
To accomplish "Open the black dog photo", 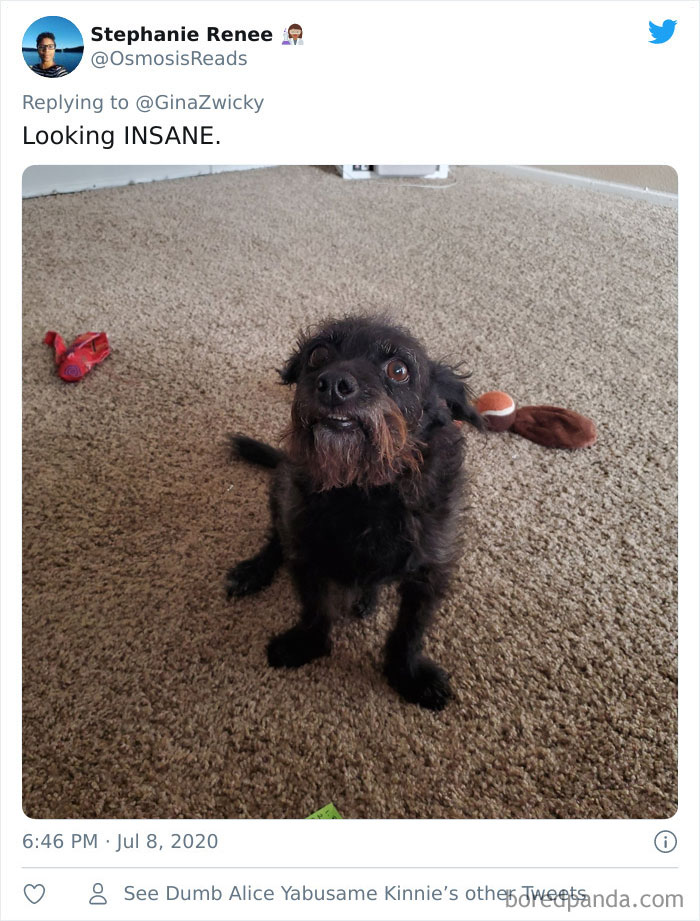I will click(x=350, y=492).
